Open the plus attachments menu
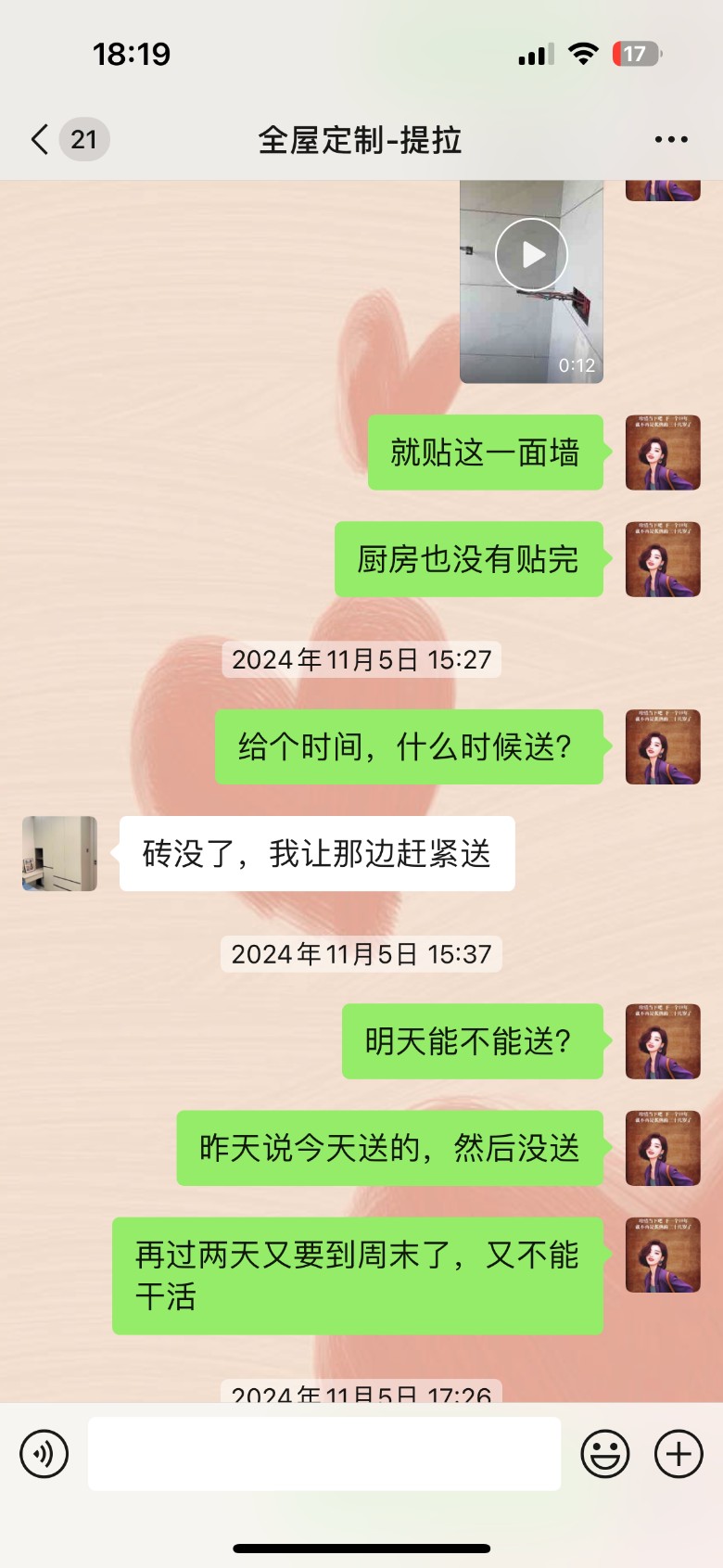 [x=679, y=1453]
